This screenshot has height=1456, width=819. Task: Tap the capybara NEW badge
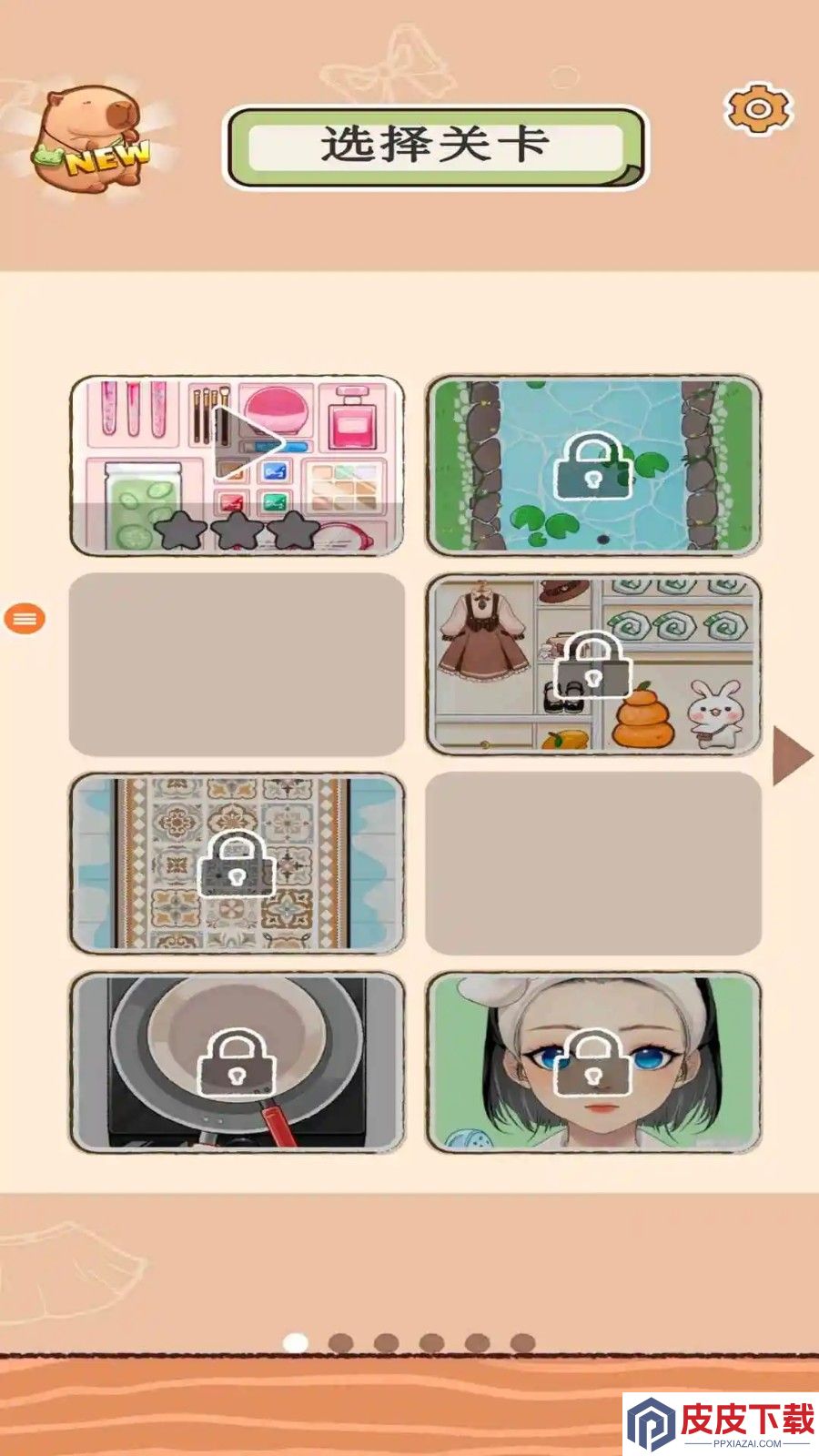pos(89,138)
